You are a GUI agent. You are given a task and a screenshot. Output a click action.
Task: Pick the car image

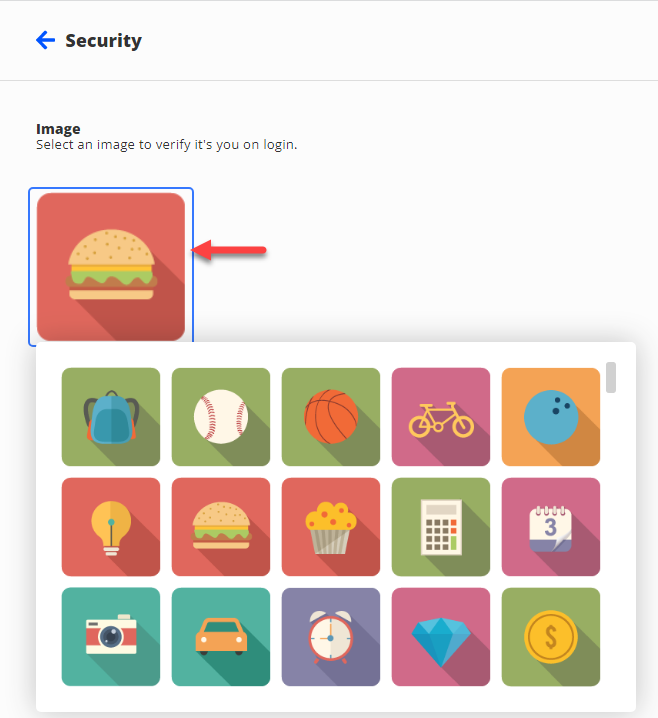(x=221, y=637)
